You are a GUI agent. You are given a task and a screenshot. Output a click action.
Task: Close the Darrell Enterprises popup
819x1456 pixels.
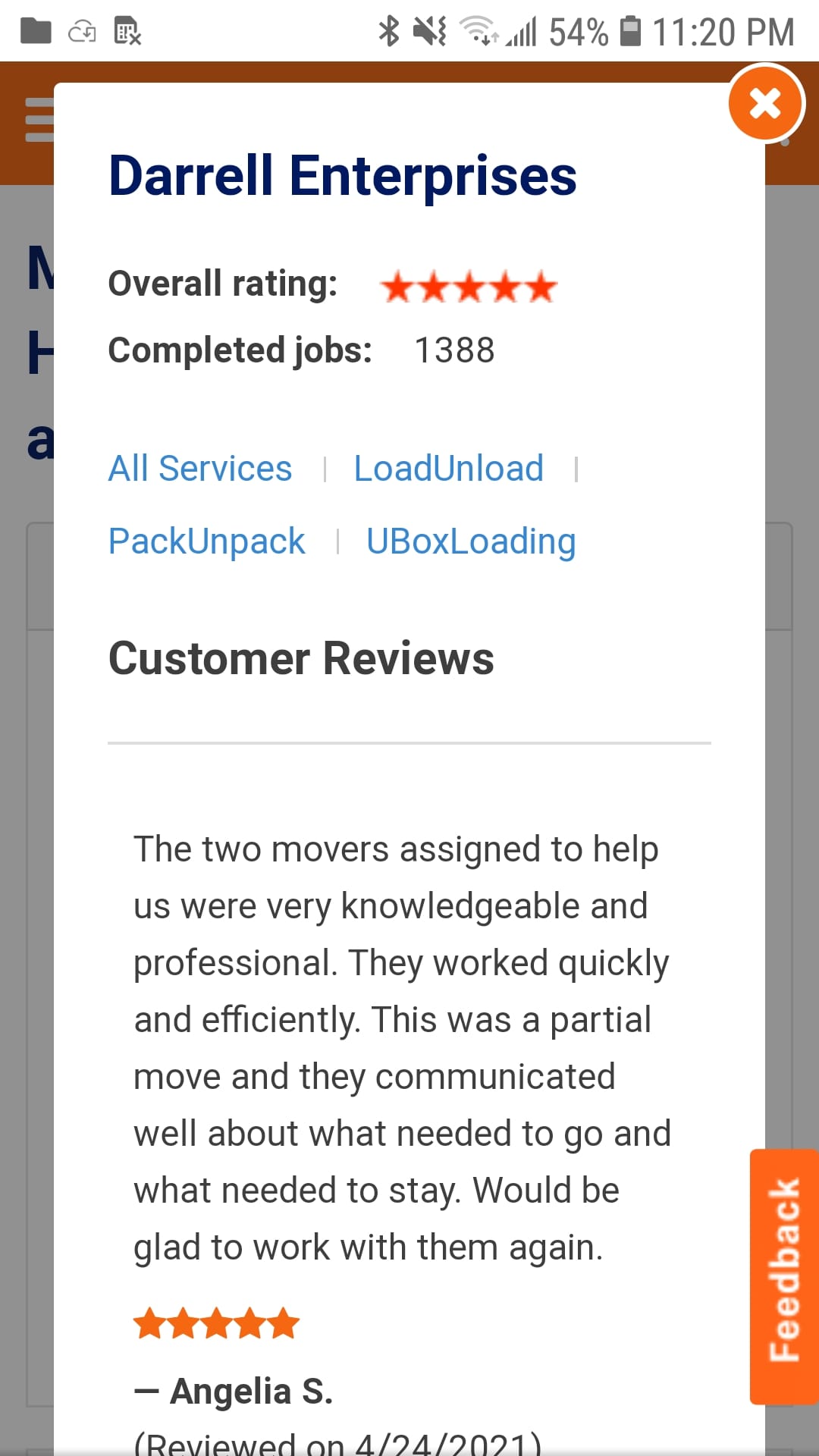765,103
